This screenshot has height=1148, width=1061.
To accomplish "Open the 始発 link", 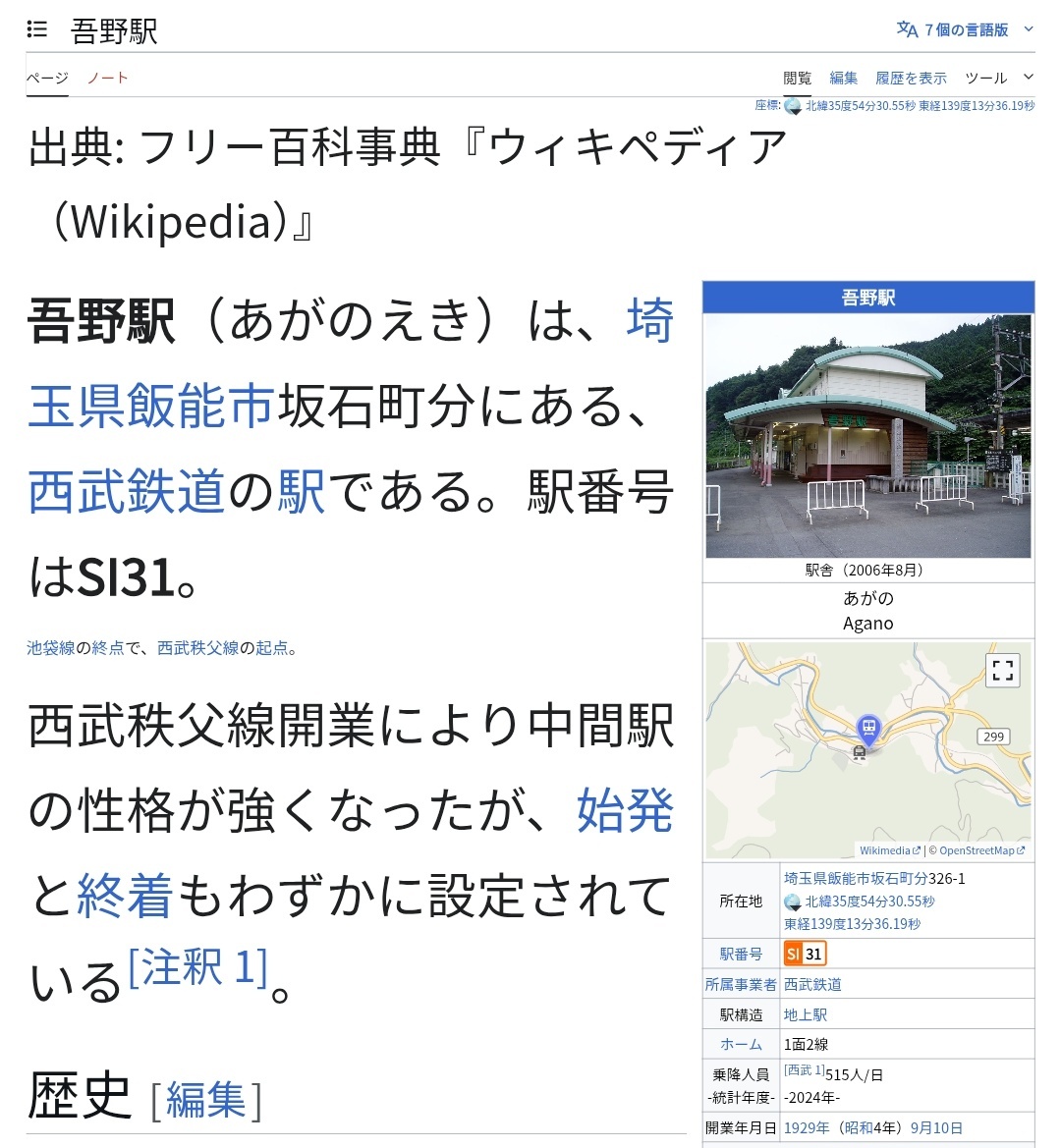I will [625, 811].
